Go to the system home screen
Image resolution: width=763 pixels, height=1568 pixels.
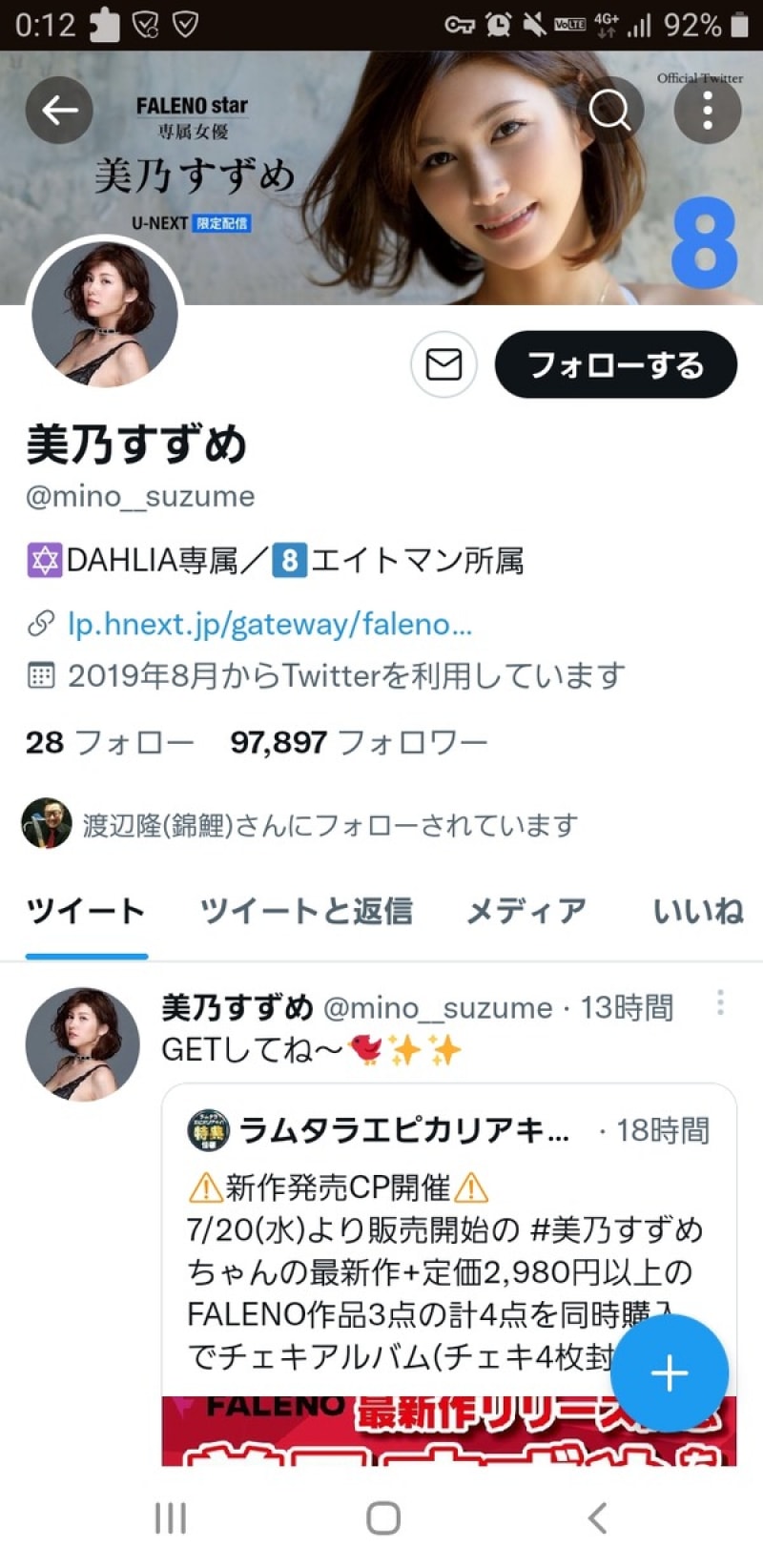click(382, 1518)
